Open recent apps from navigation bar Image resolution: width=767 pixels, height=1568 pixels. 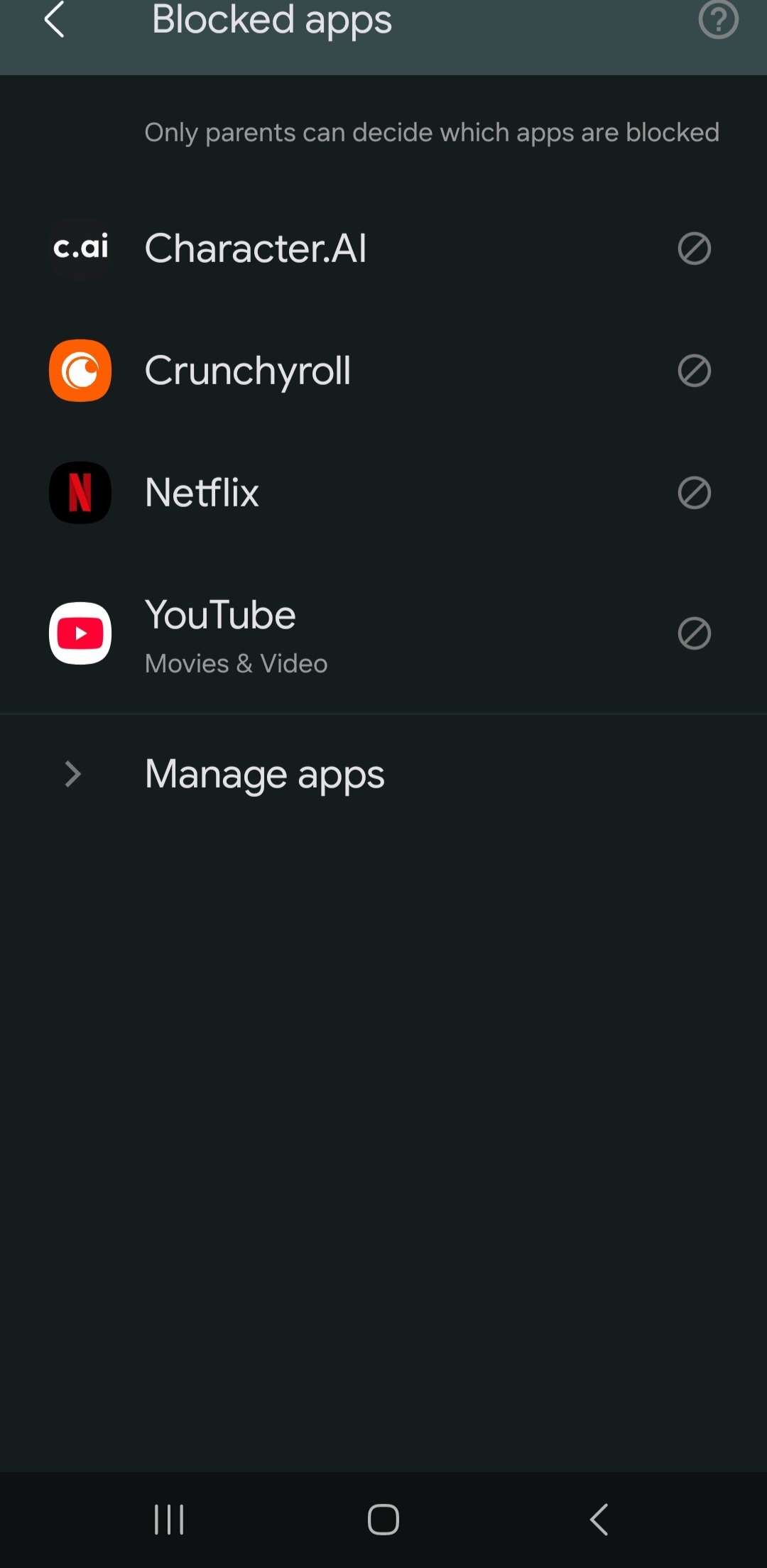[x=169, y=1520]
